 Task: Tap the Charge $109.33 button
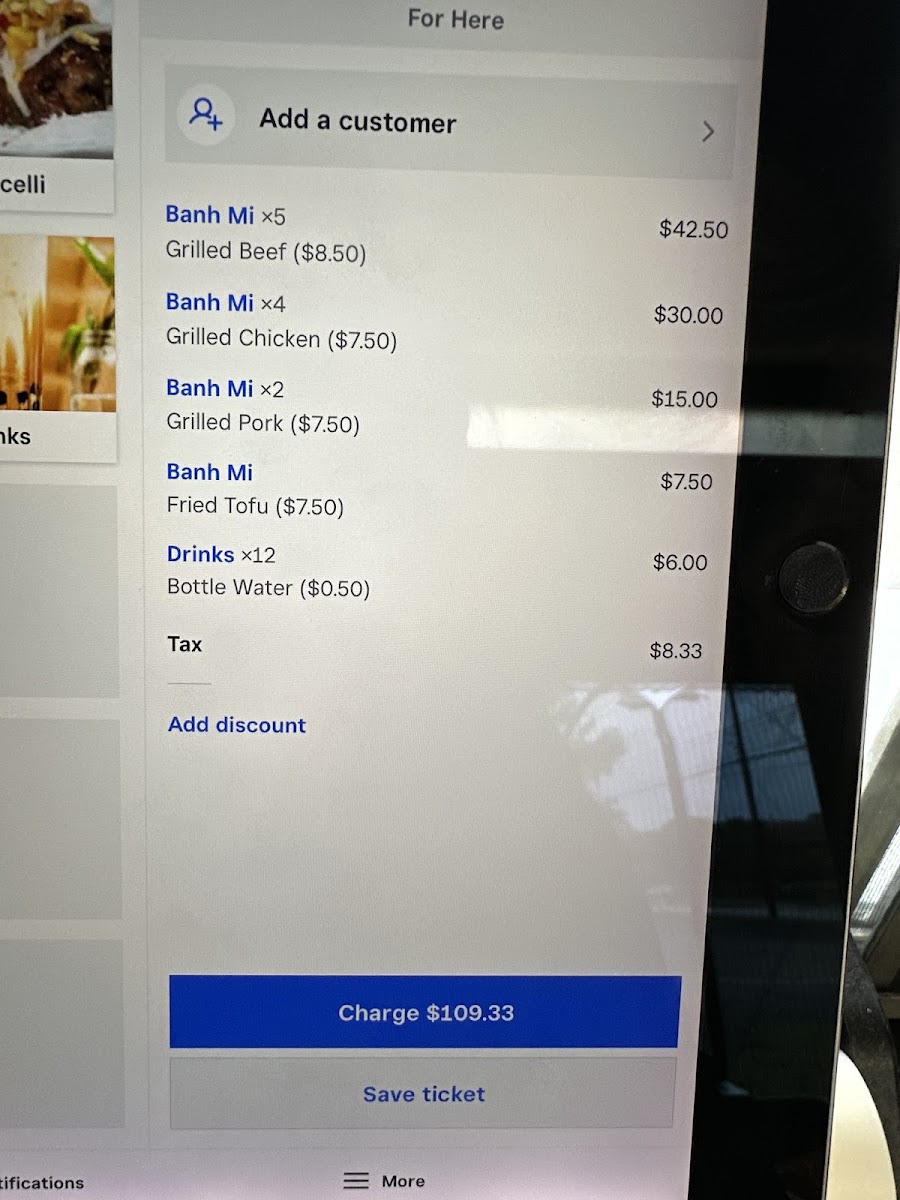(x=425, y=1012)
